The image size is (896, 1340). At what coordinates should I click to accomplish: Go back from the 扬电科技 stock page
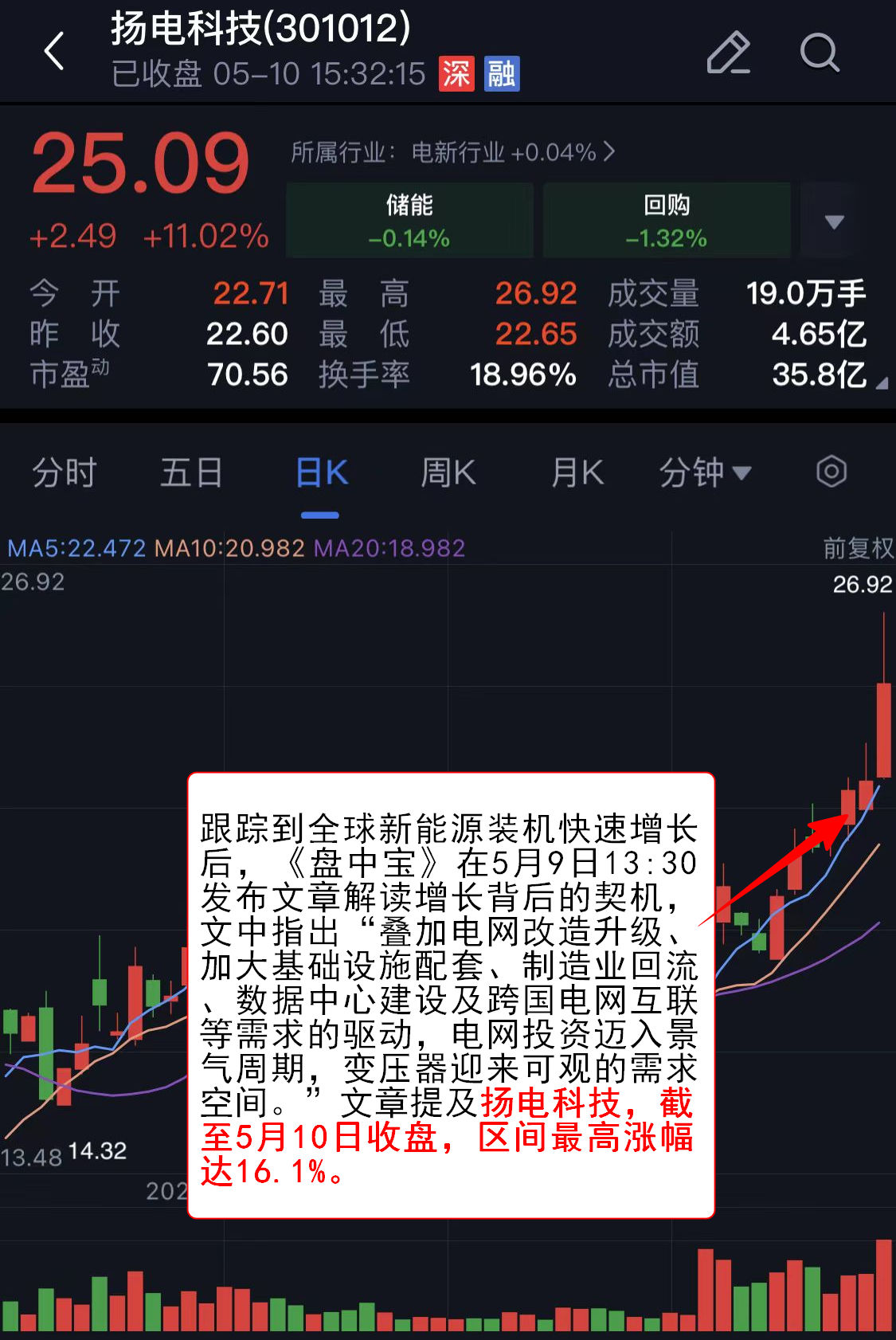pos(54,53)
